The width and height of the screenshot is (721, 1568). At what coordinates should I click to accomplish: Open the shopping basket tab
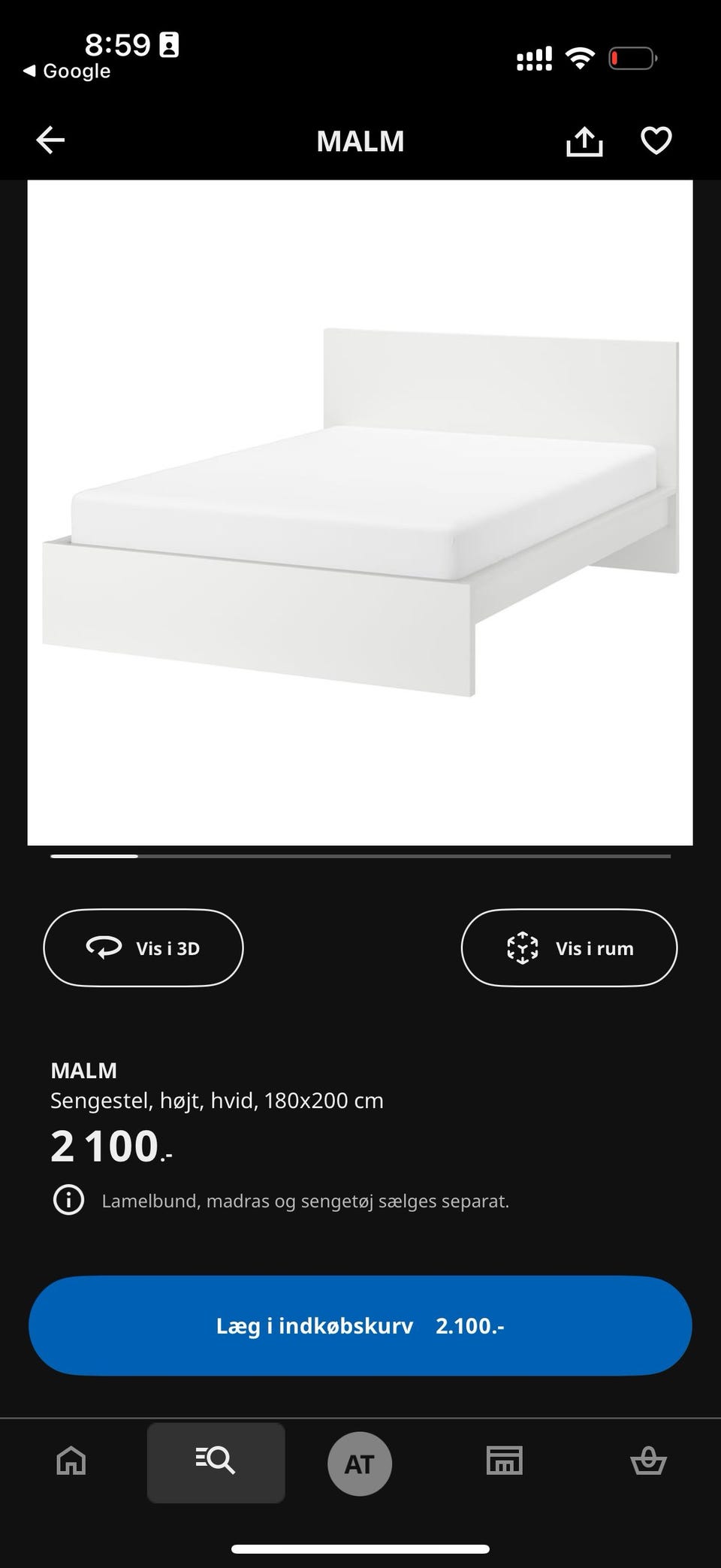point(648,1461)
